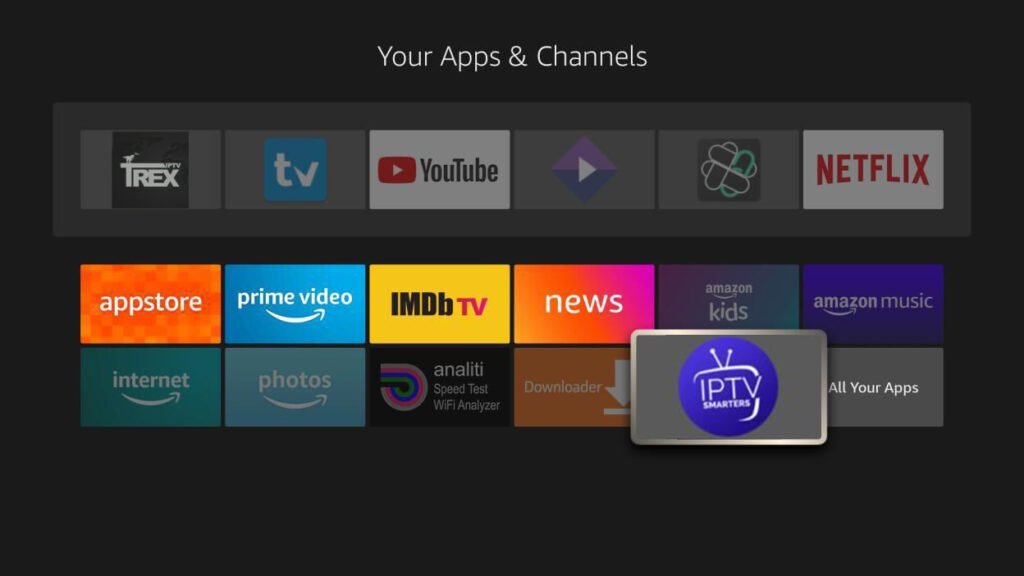
Task: Launch Netflix
Action: tap(873, 170)
